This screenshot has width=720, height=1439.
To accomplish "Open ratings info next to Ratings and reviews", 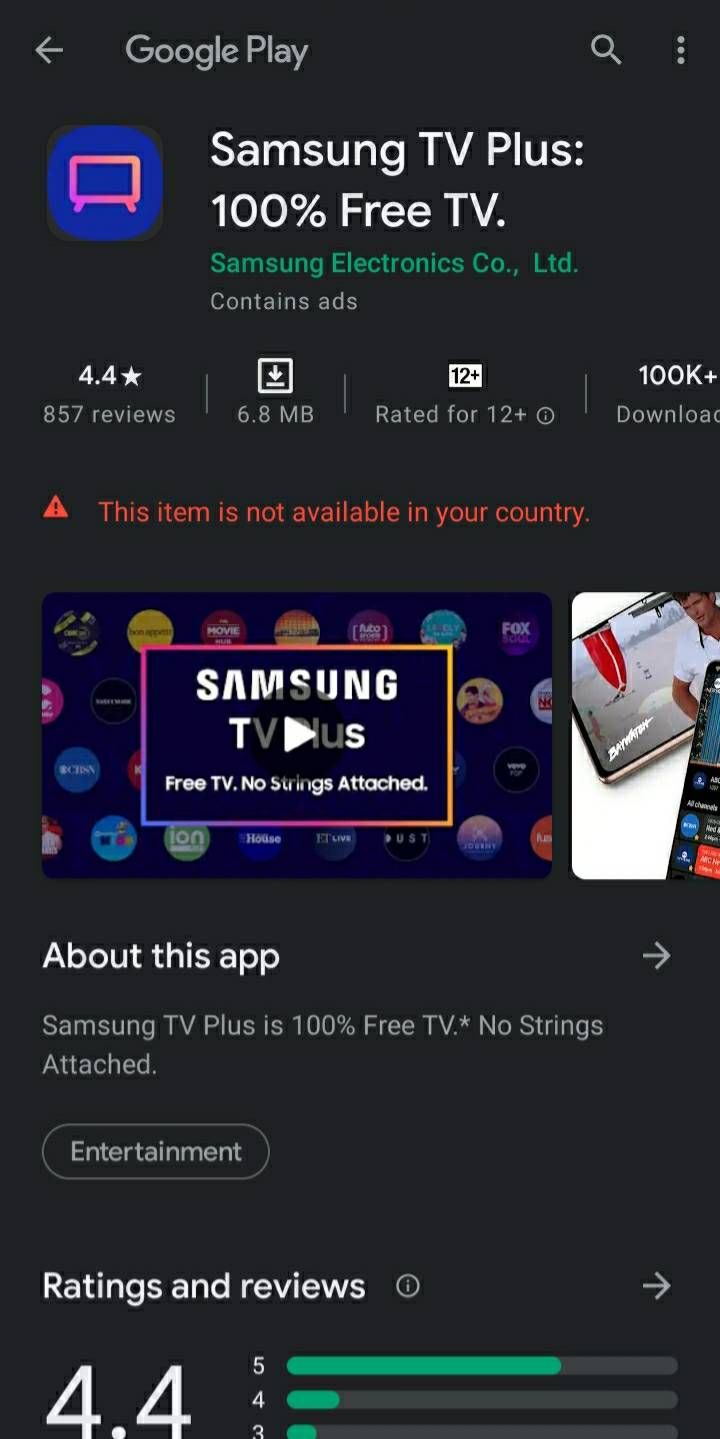I will 407,1286.
